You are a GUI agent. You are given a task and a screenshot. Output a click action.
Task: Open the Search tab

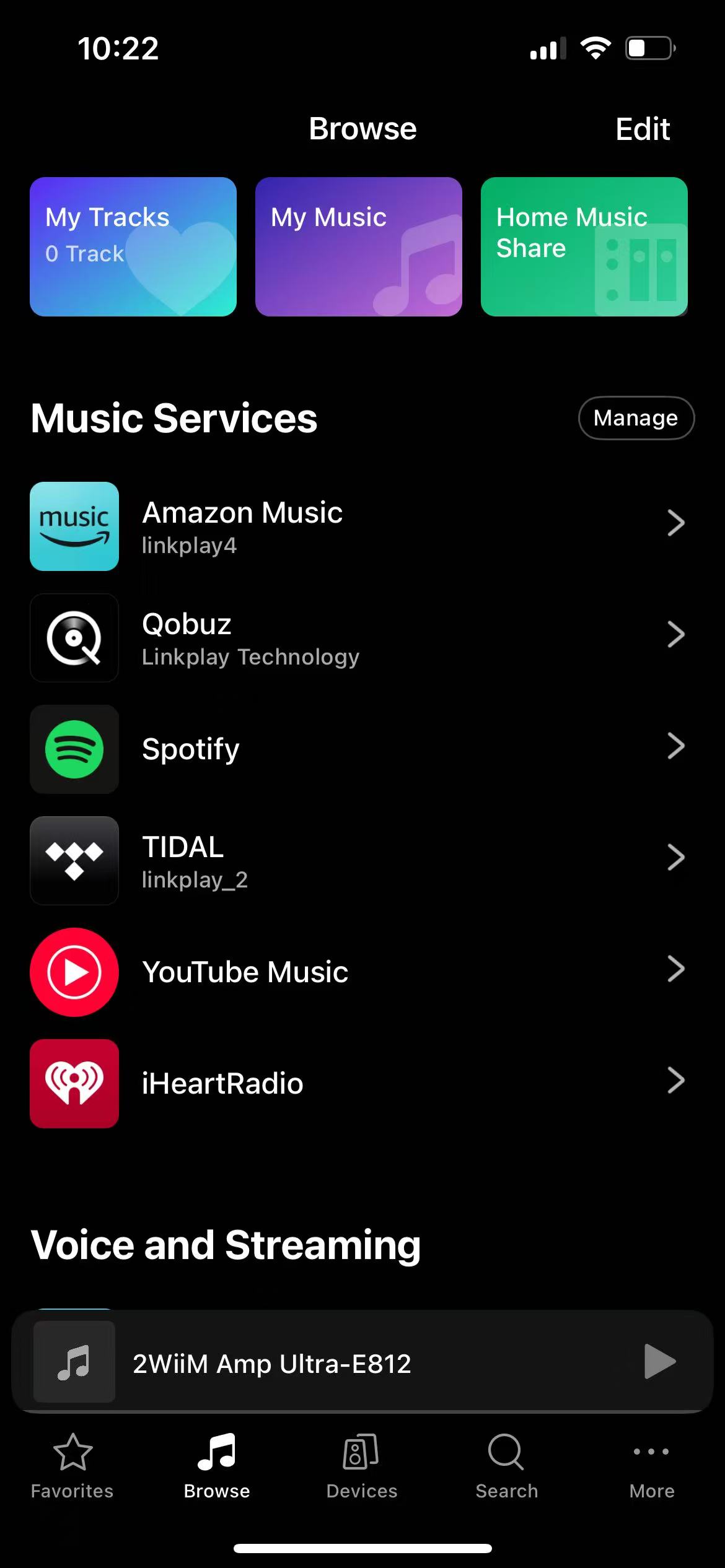coord(507,1466)
